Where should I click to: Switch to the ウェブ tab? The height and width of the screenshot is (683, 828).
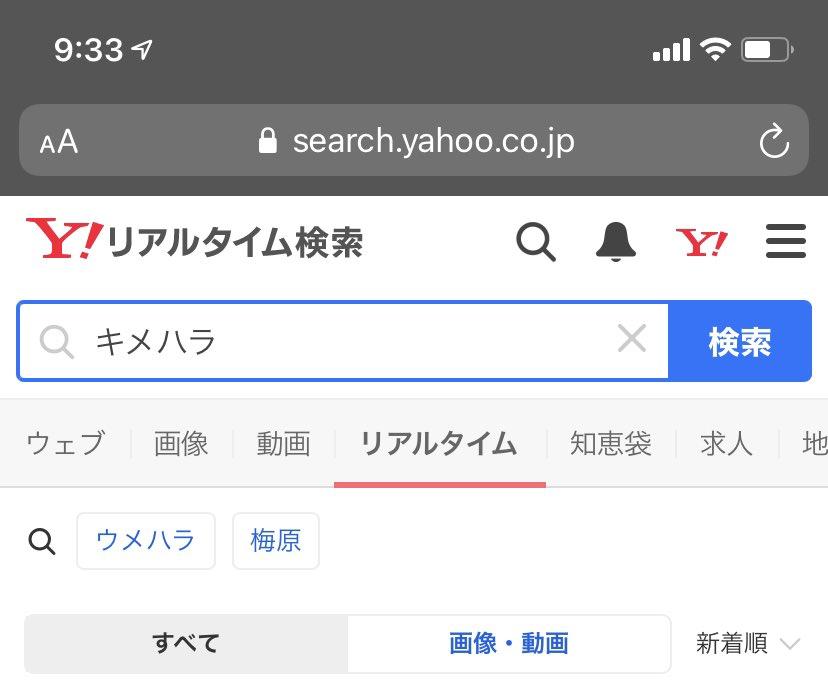tap(65, 444)
